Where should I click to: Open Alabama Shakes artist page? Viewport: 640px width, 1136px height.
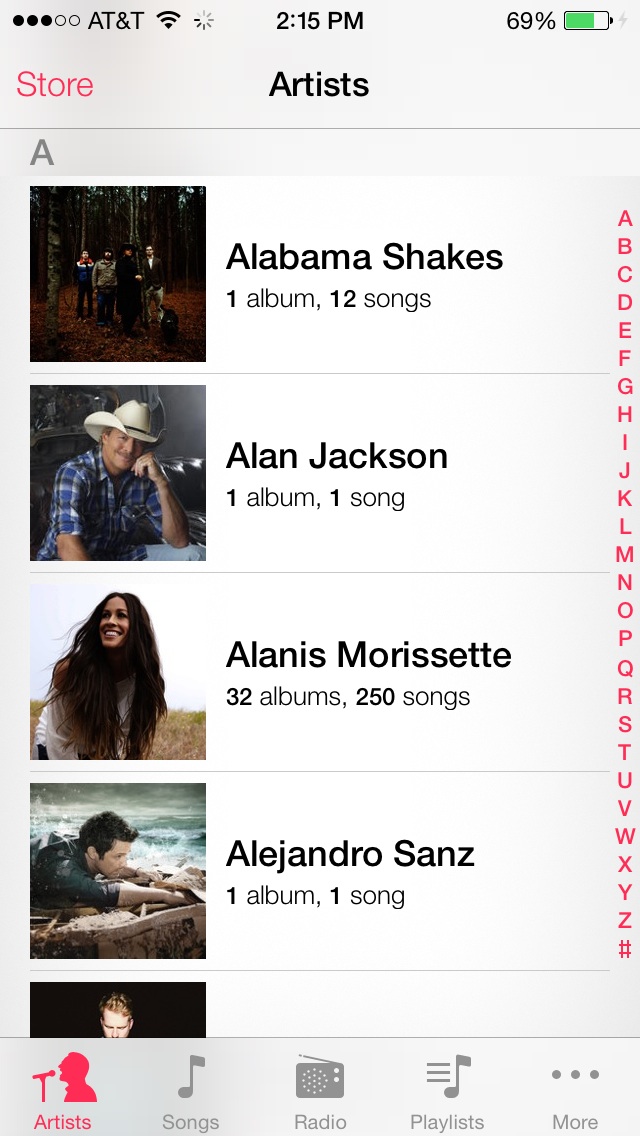tap(364, 273)
